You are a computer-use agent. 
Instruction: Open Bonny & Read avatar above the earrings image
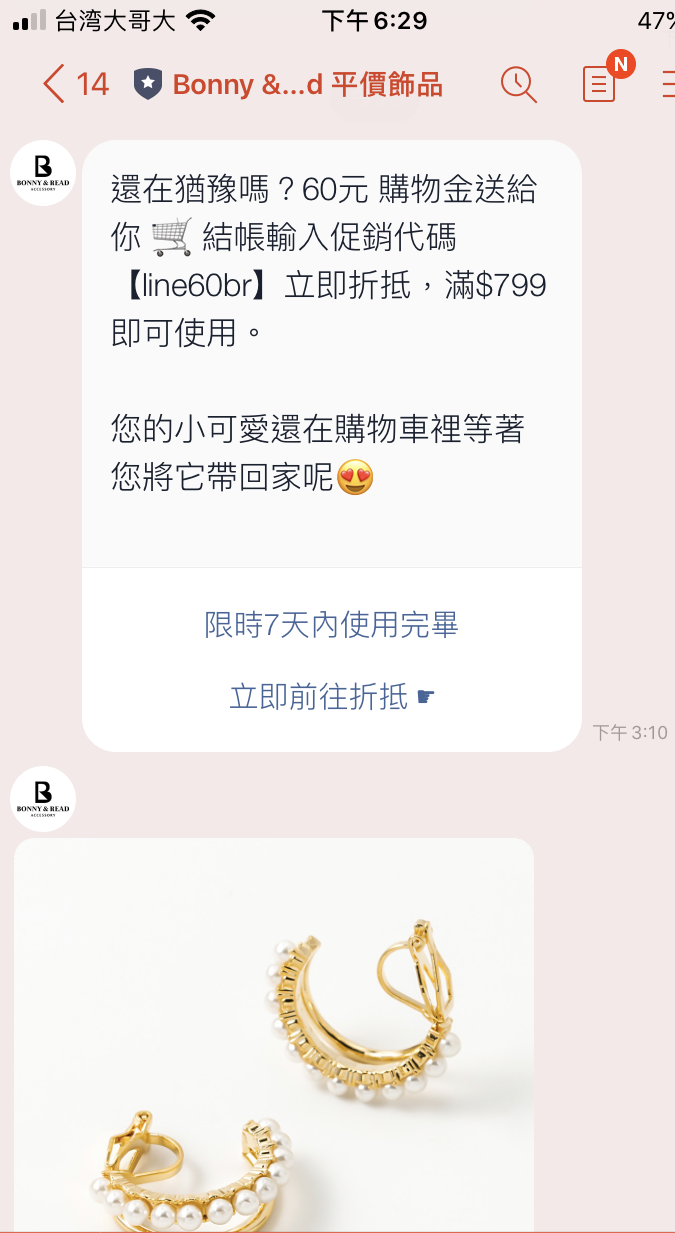pos(43,799)
